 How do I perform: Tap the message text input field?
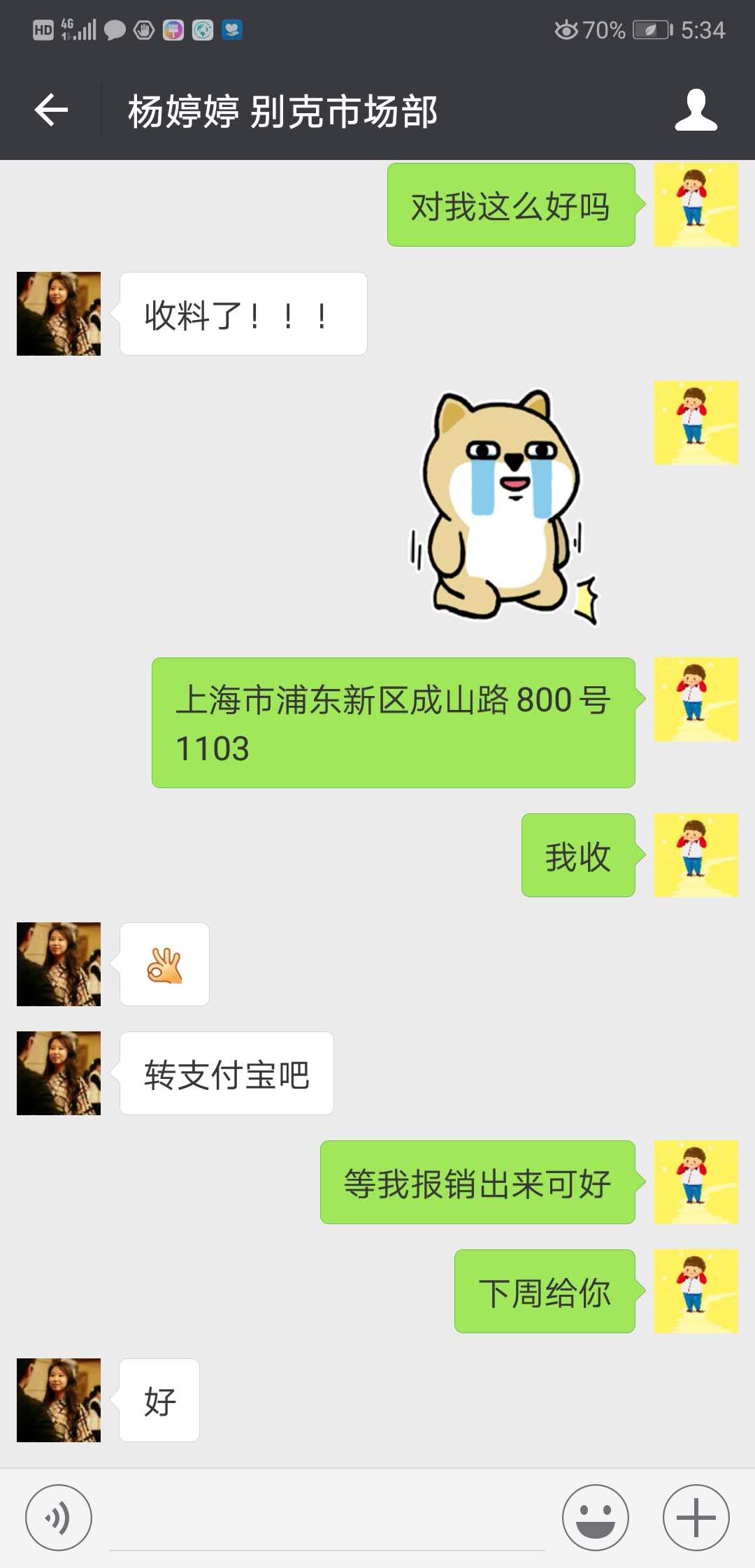(x=326, y=1520)
